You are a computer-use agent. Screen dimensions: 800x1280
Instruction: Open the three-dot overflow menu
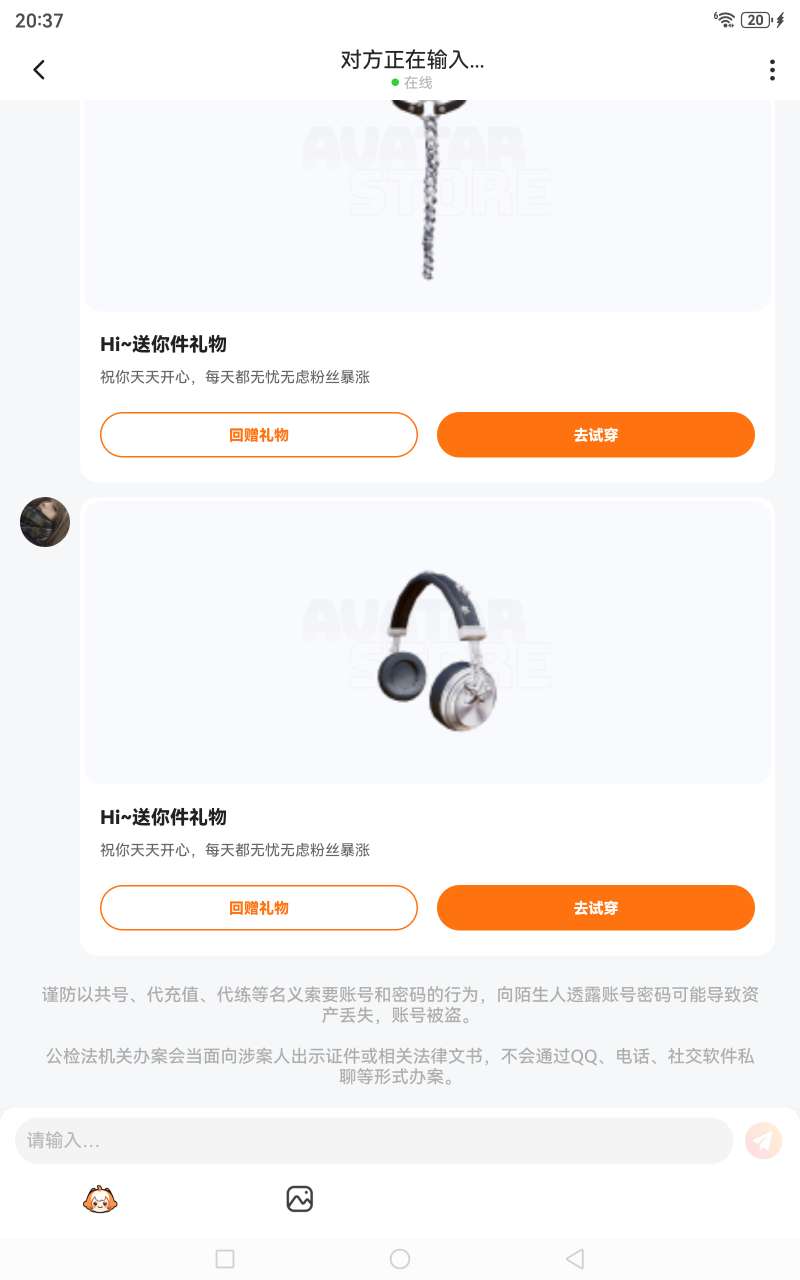(x=772, y=70)
